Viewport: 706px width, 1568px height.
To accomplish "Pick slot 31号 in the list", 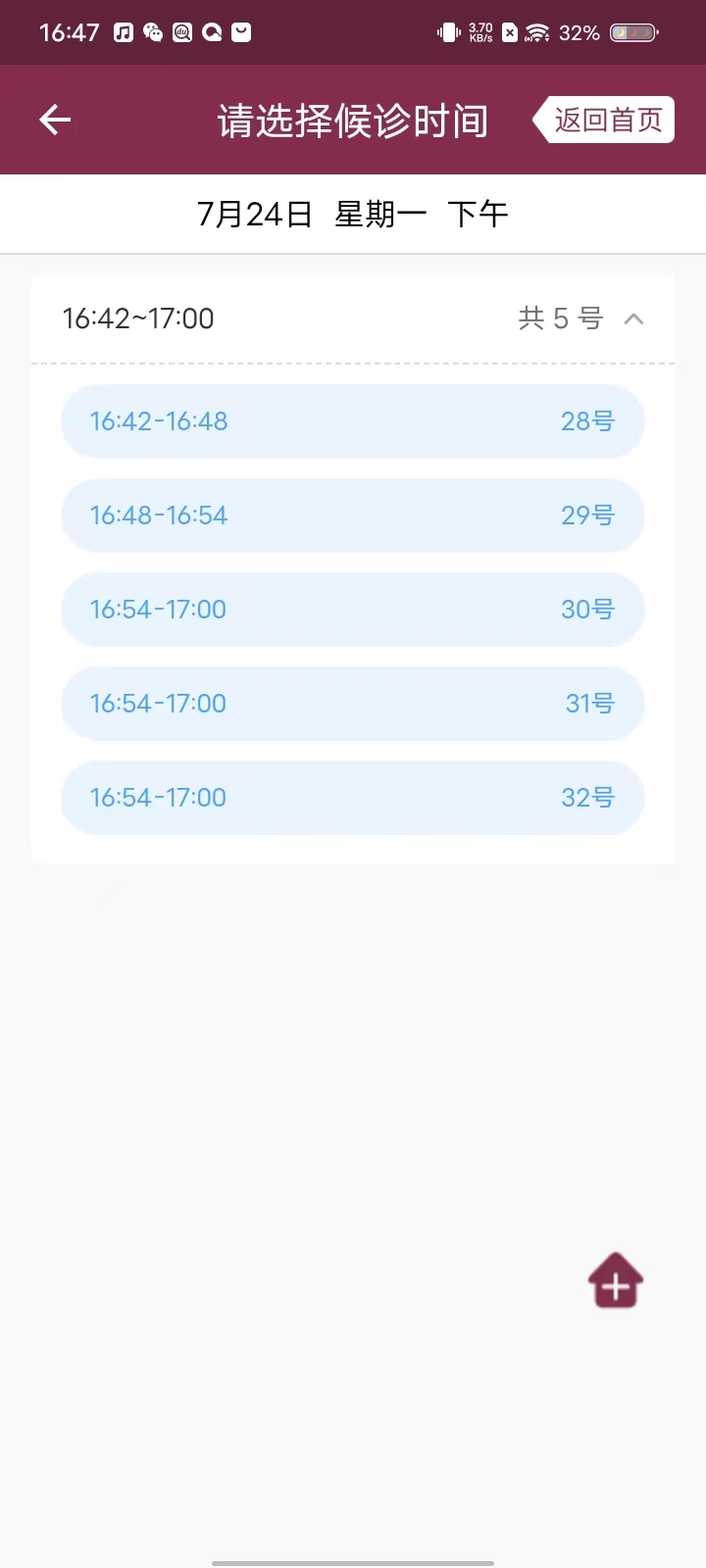I will click(353, 703).
